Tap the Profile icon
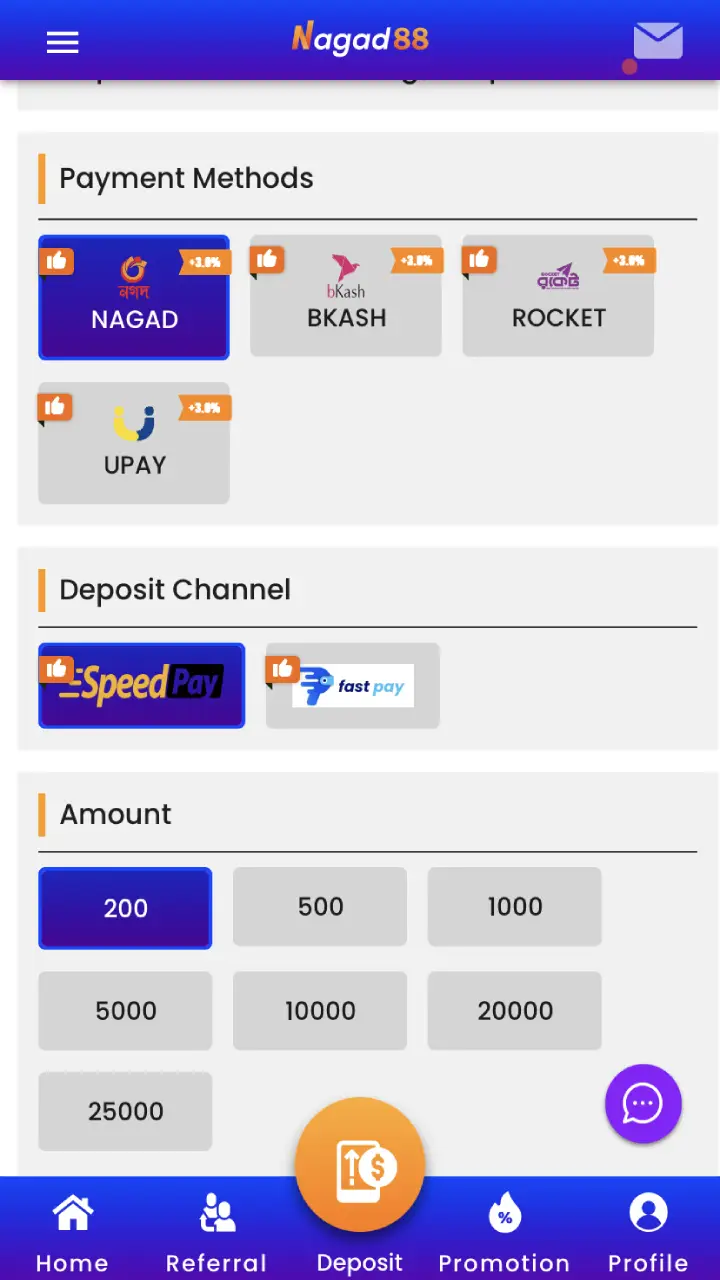 (647, 1210)
